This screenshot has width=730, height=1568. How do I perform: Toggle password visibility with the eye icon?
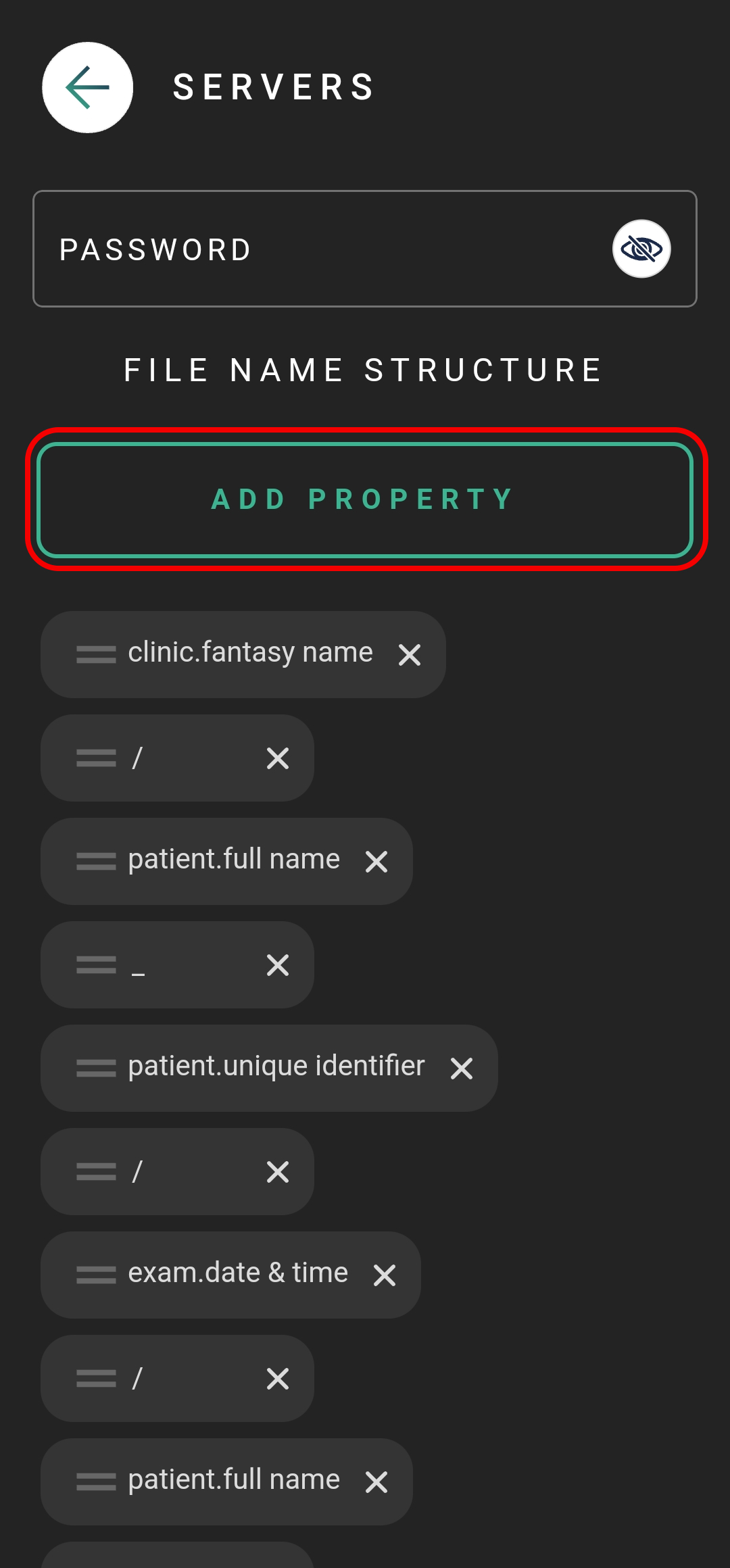641,249
